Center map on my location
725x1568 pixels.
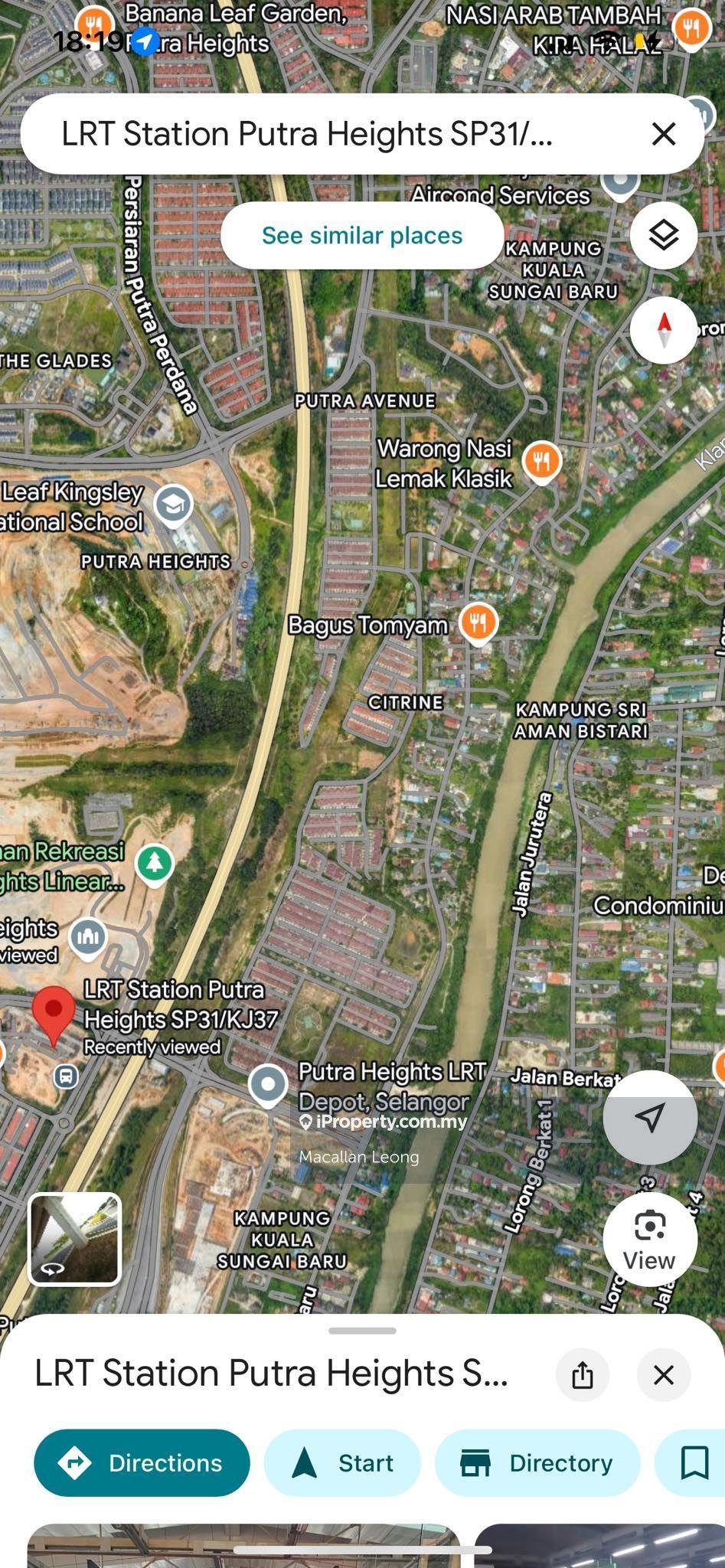(x=650, y=1117)
